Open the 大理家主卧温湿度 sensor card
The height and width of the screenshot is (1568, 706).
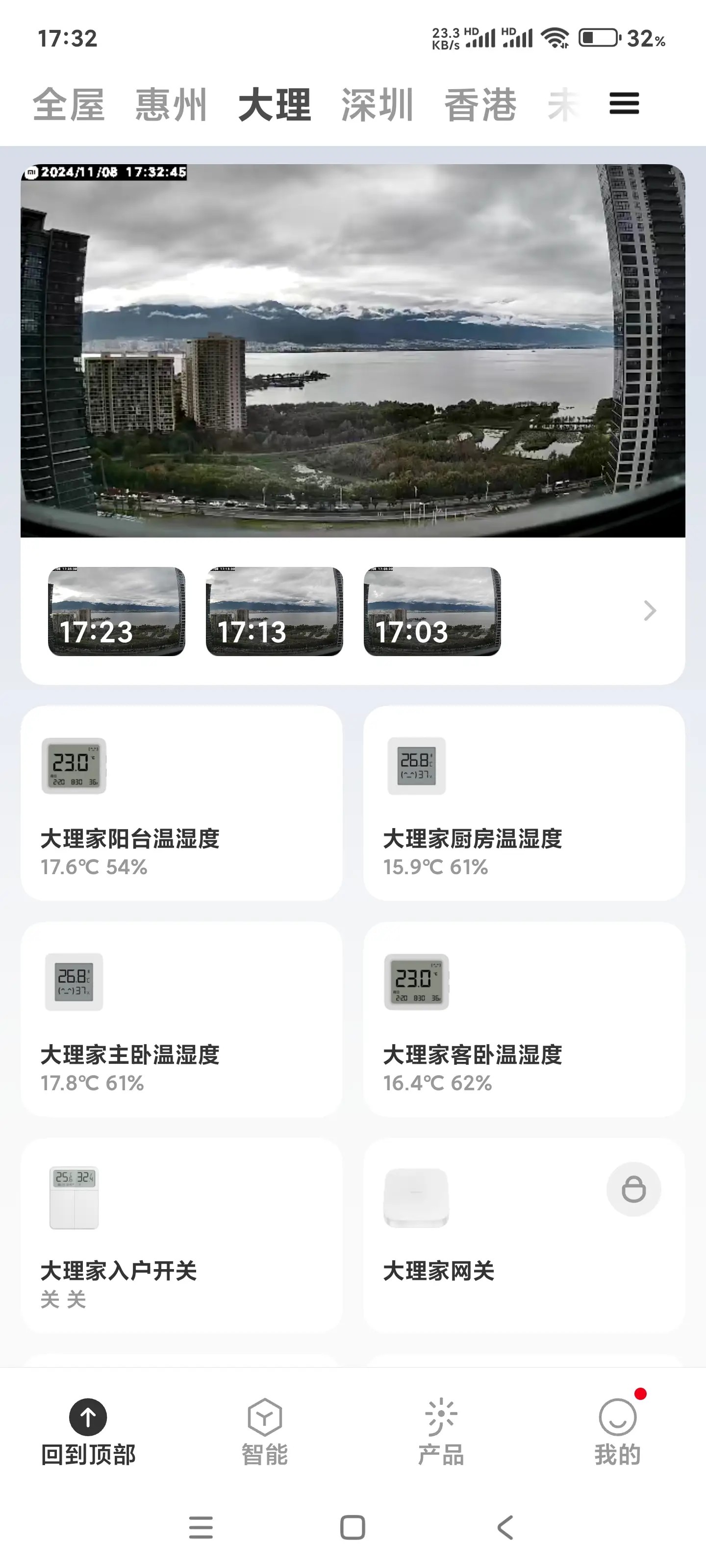(181, 1019)
